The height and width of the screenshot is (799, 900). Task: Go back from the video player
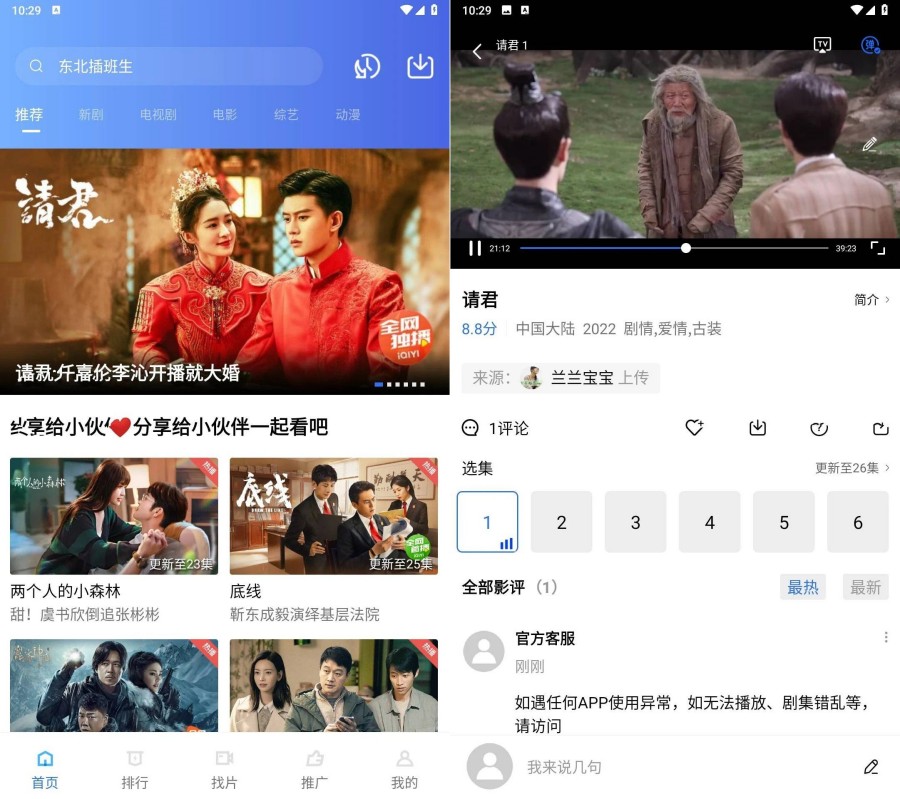(477, 51)
